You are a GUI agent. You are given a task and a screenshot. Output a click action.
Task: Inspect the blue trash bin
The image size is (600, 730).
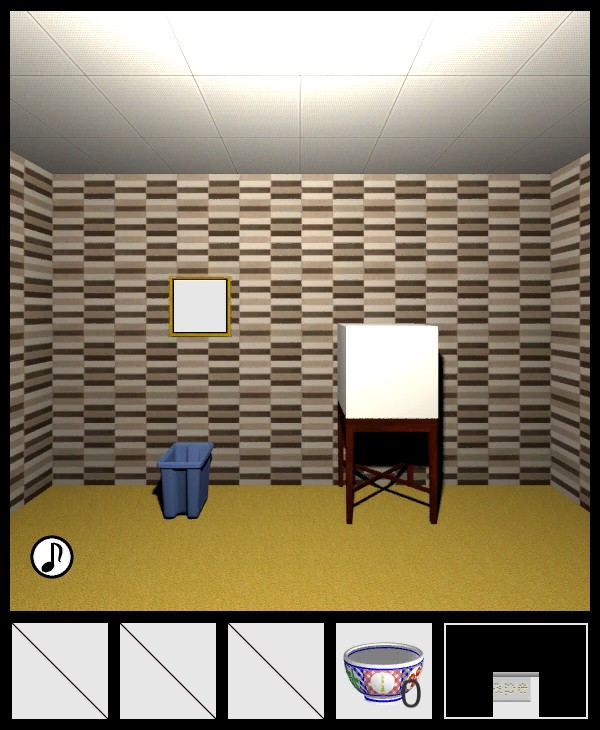(185, 481)
